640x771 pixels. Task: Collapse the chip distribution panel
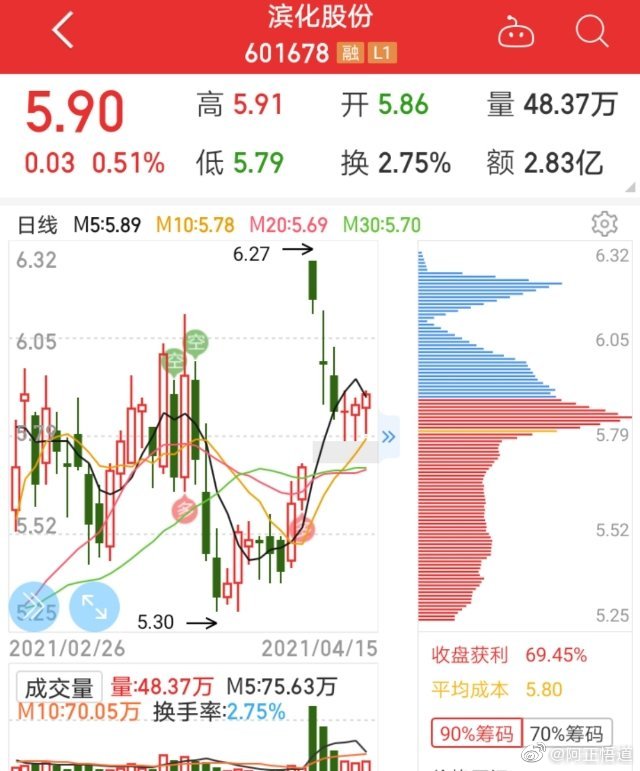(x=388, y=436)
